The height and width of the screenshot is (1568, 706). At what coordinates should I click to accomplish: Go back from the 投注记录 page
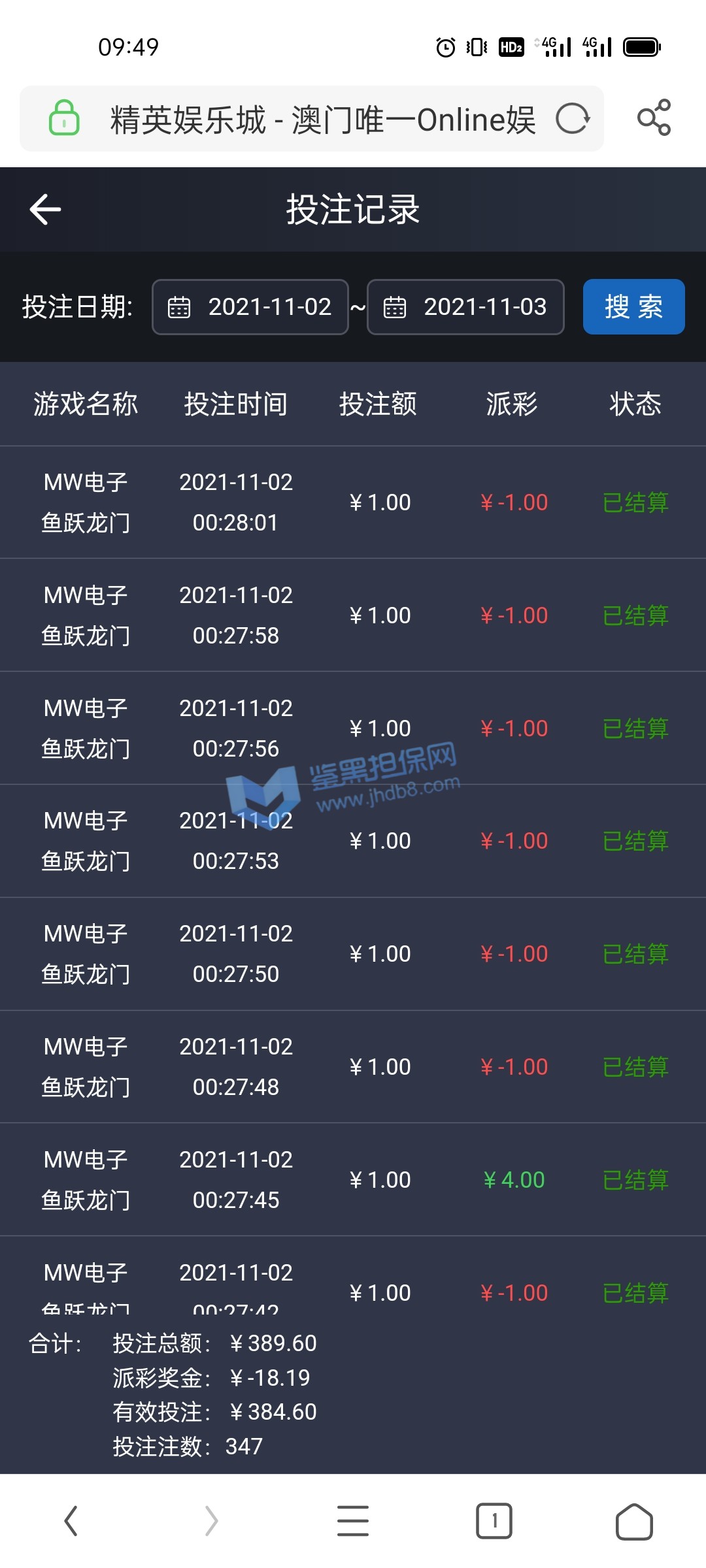click(45, 210)
